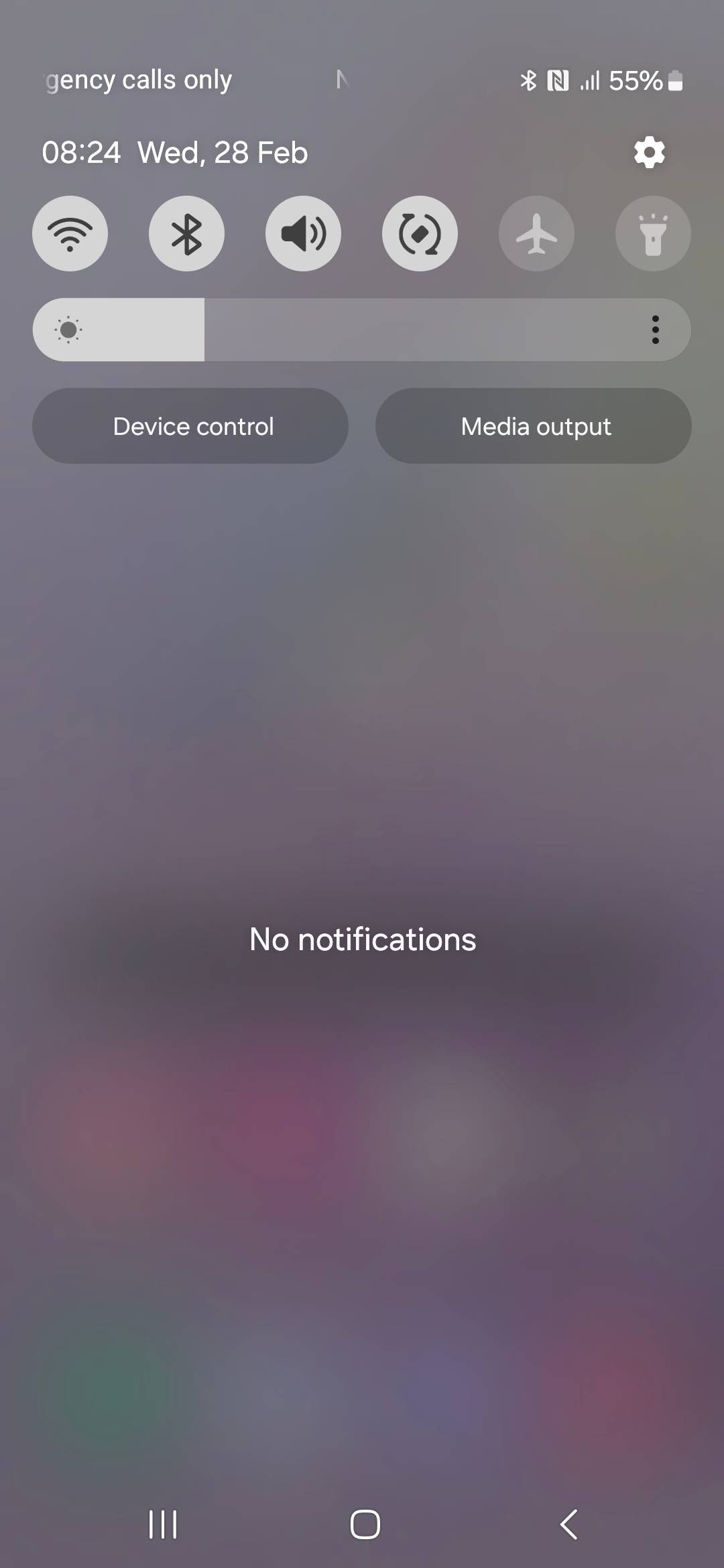Enable airplane mode
The width and height of the screenshot is (724, 1568).
coord(536,233)
